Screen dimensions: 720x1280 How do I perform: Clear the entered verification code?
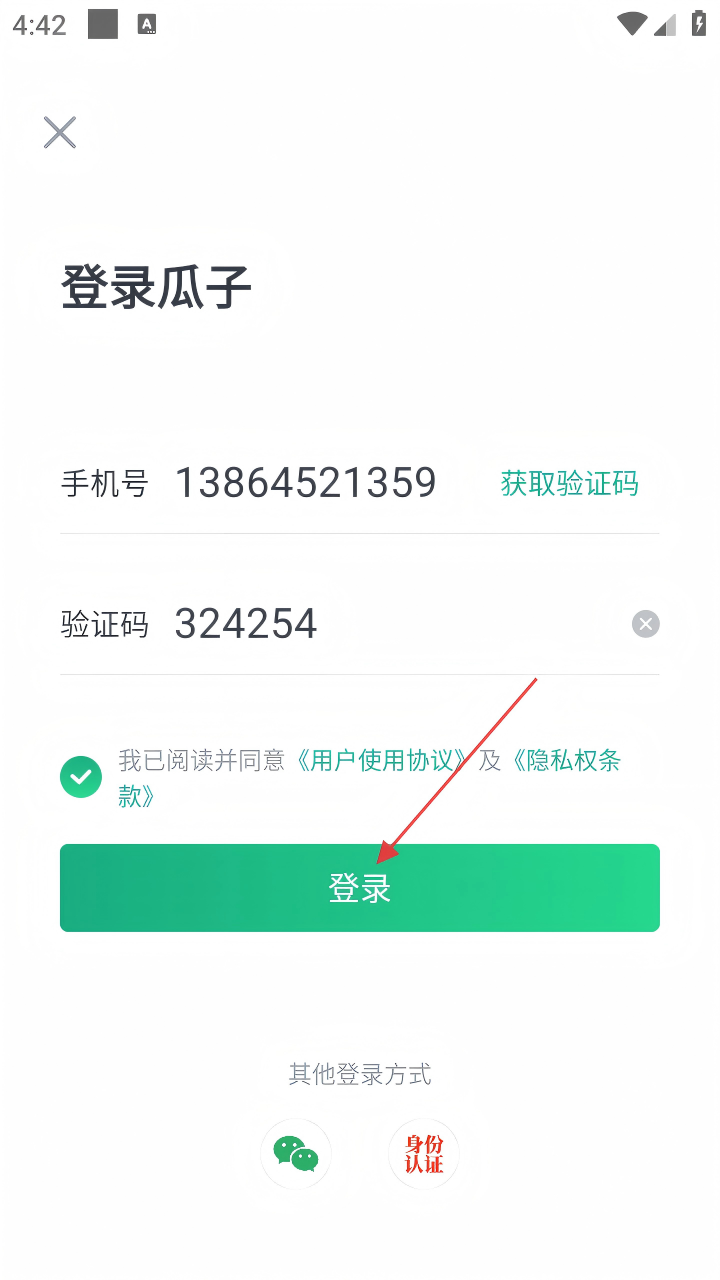(646, 625)
